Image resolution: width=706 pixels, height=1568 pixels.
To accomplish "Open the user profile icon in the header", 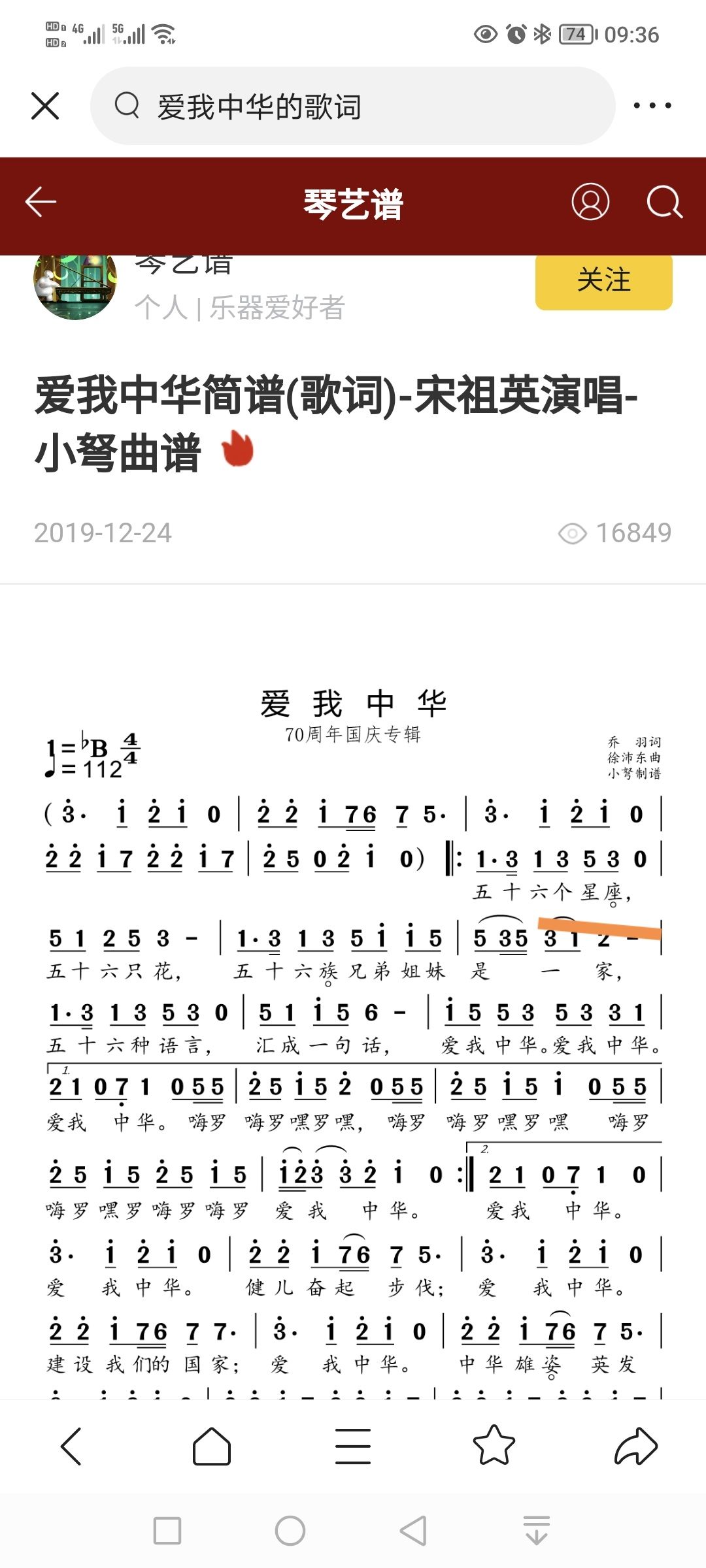I will (590, 202).
